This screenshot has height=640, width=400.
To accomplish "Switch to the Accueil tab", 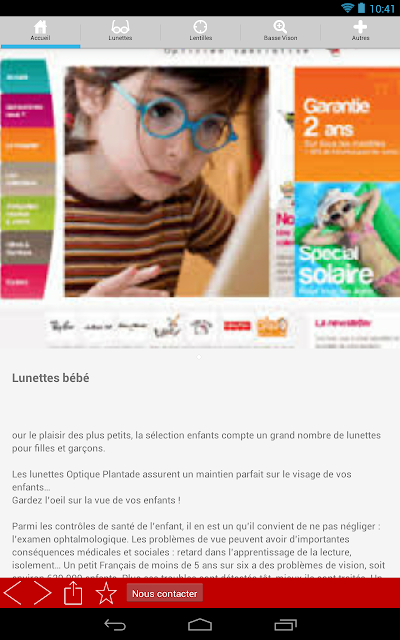I will 40,32.
